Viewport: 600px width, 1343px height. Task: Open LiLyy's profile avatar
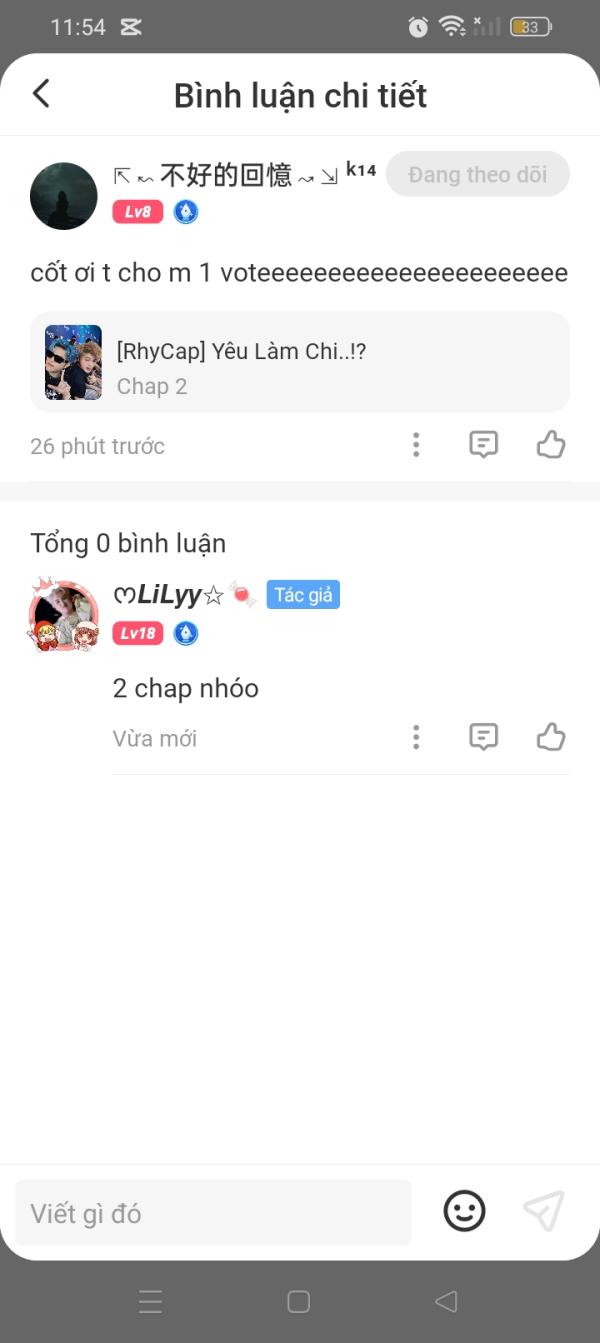(64, 616)
